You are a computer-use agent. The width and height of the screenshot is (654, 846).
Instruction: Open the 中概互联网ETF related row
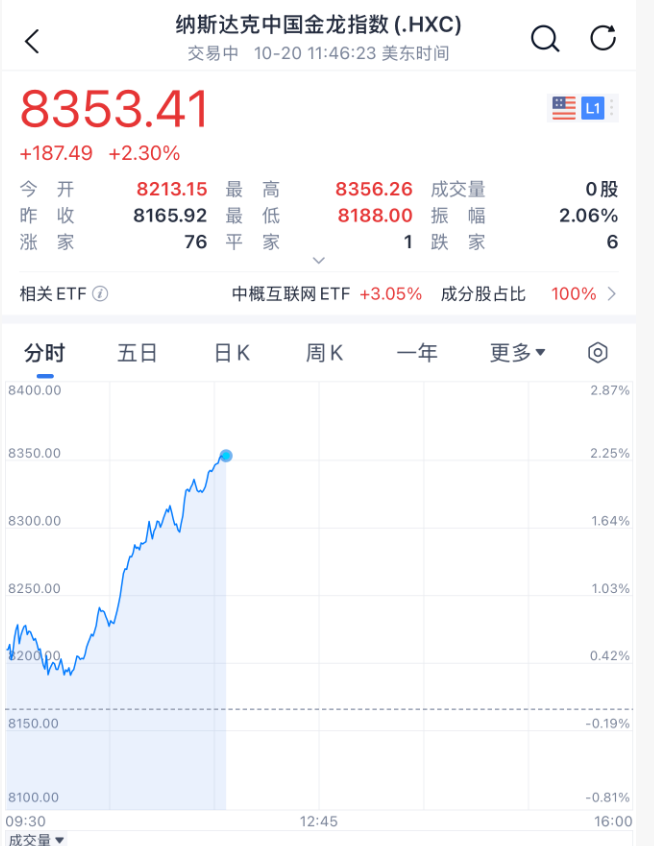point(326,294)
